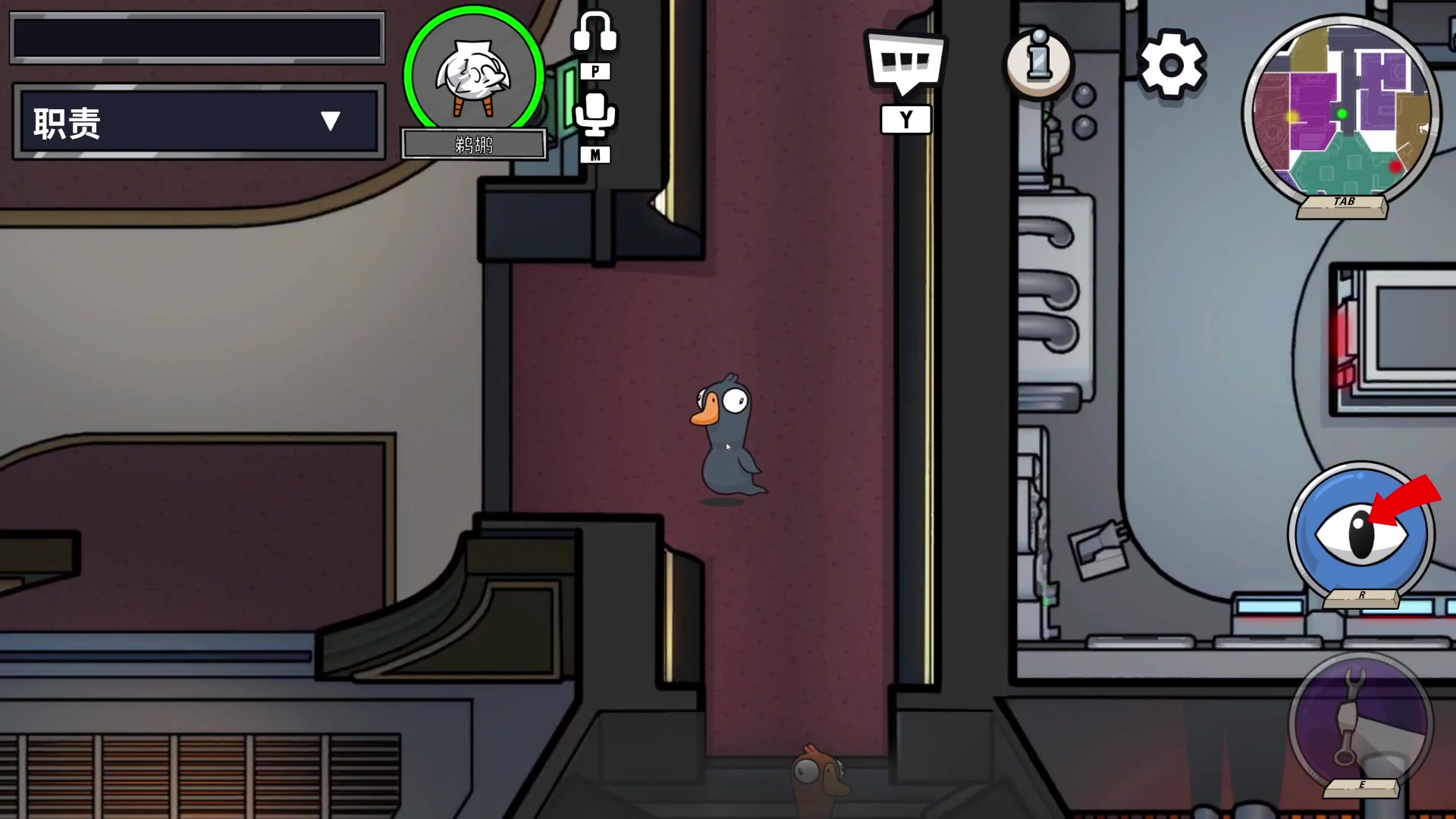Open the info button
The width and height of the screenshot is (1456, 819).
pos(1038,62)
